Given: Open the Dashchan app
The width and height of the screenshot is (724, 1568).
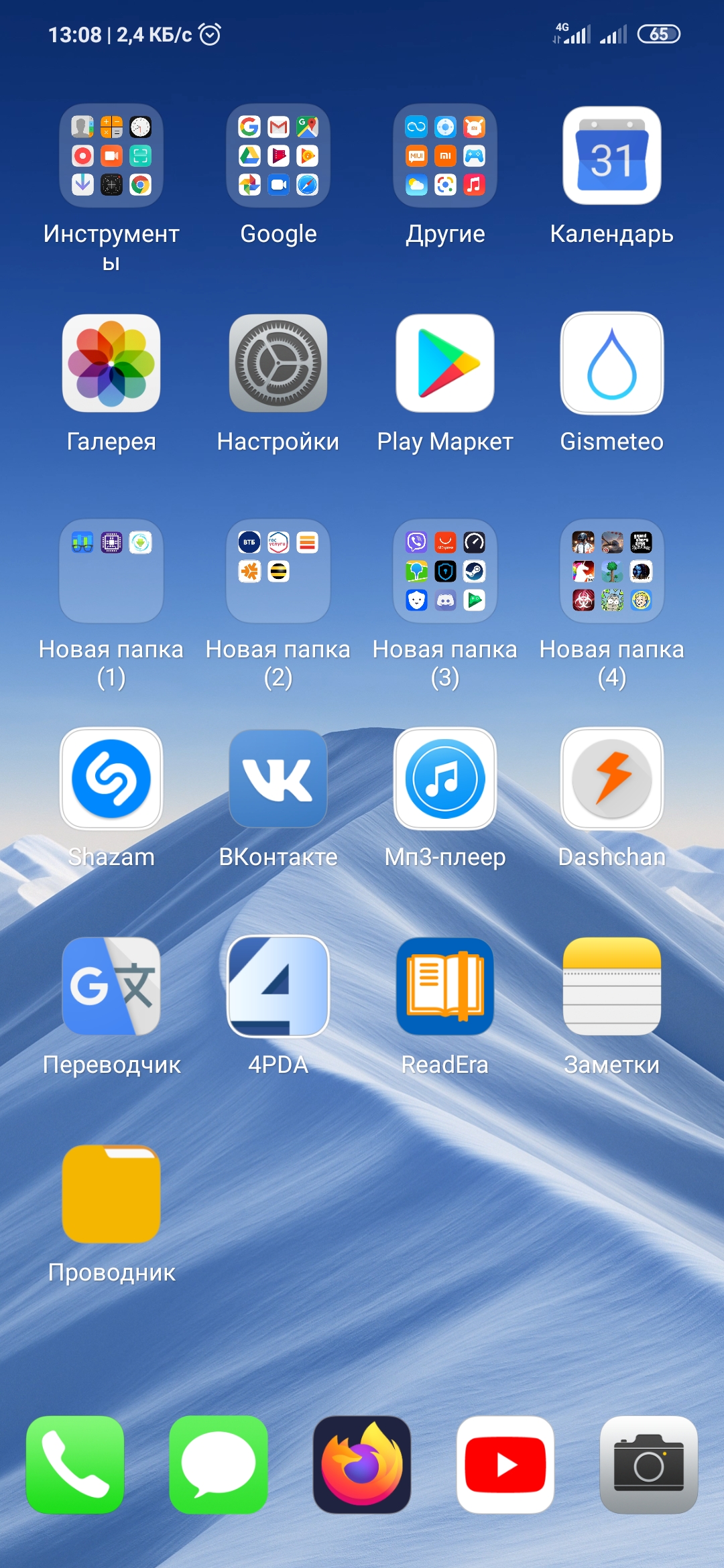Looking at the screenshot, I should pyautogui.click(x=612, y=779).
